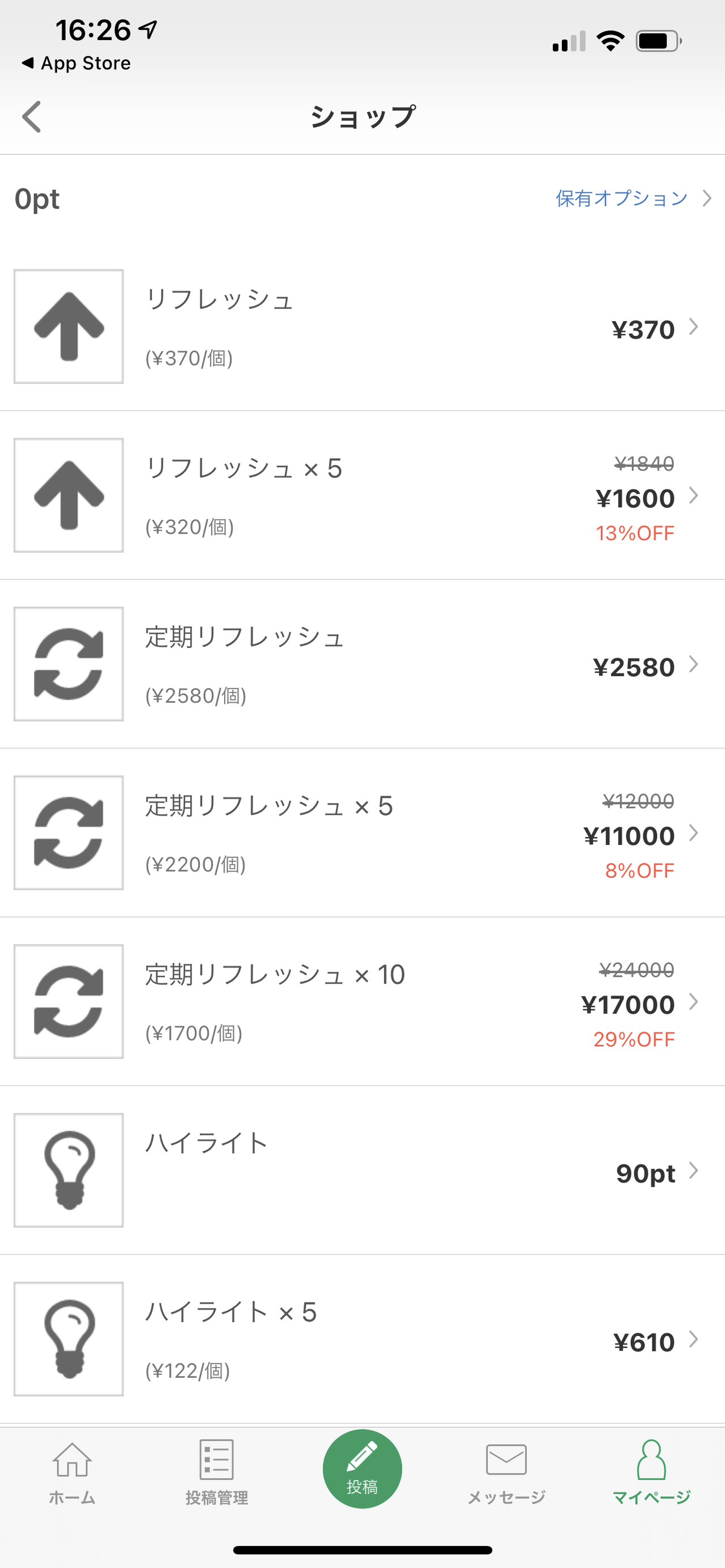Return to the App Store
This screenshot has width=725, height=1568.
(x=76, y=63)
